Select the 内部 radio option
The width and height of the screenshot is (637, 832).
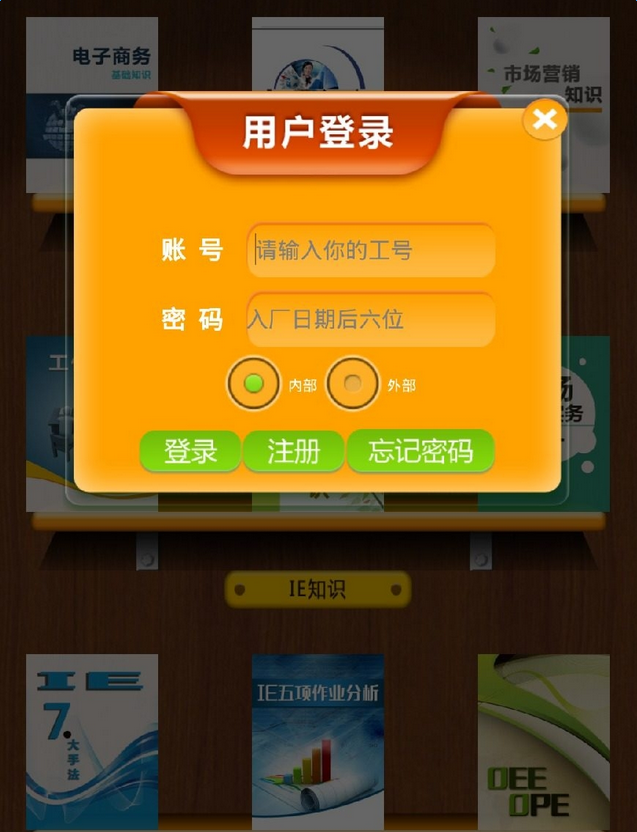(x=253, y=383)
